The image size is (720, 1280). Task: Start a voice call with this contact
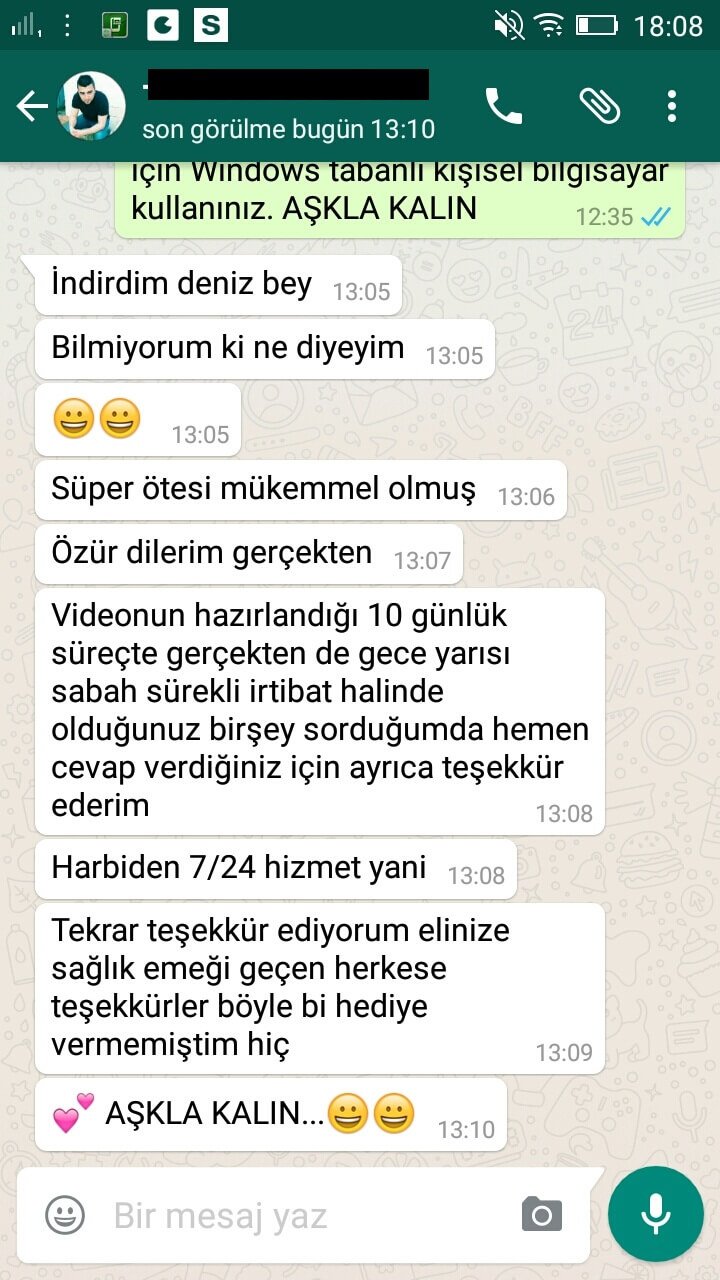[504, 106]
